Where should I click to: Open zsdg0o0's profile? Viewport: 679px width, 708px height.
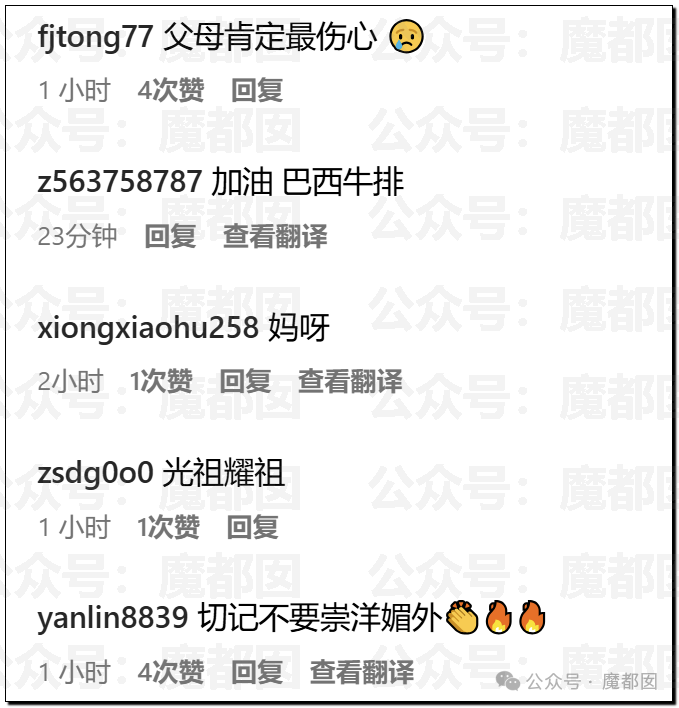94,473
